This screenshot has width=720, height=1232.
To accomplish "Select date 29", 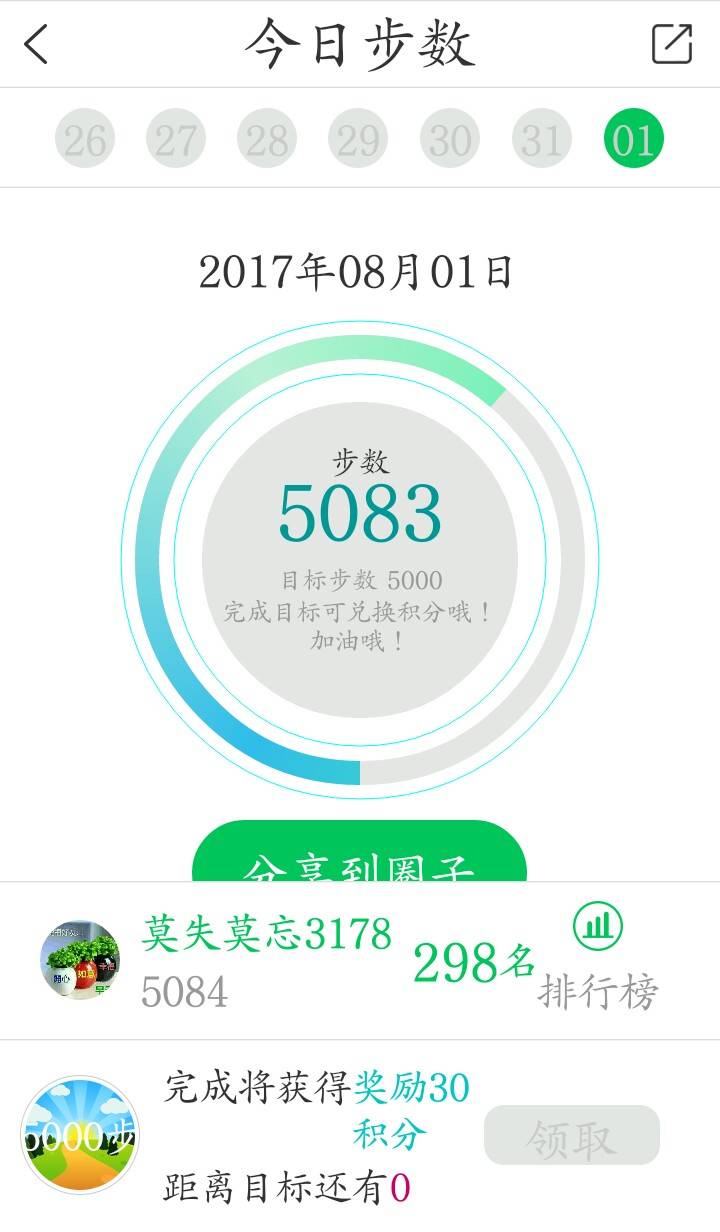I will 358,139.
